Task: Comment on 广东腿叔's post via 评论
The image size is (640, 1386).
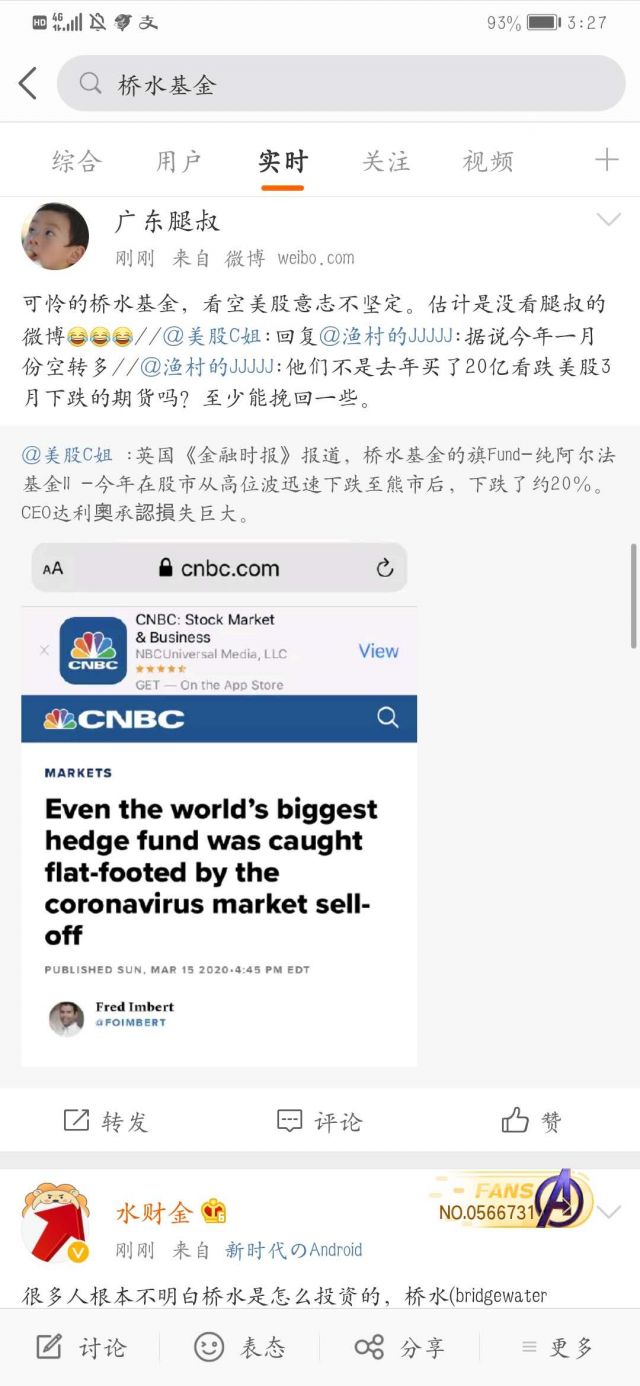Action: (x=319, y=1121)
